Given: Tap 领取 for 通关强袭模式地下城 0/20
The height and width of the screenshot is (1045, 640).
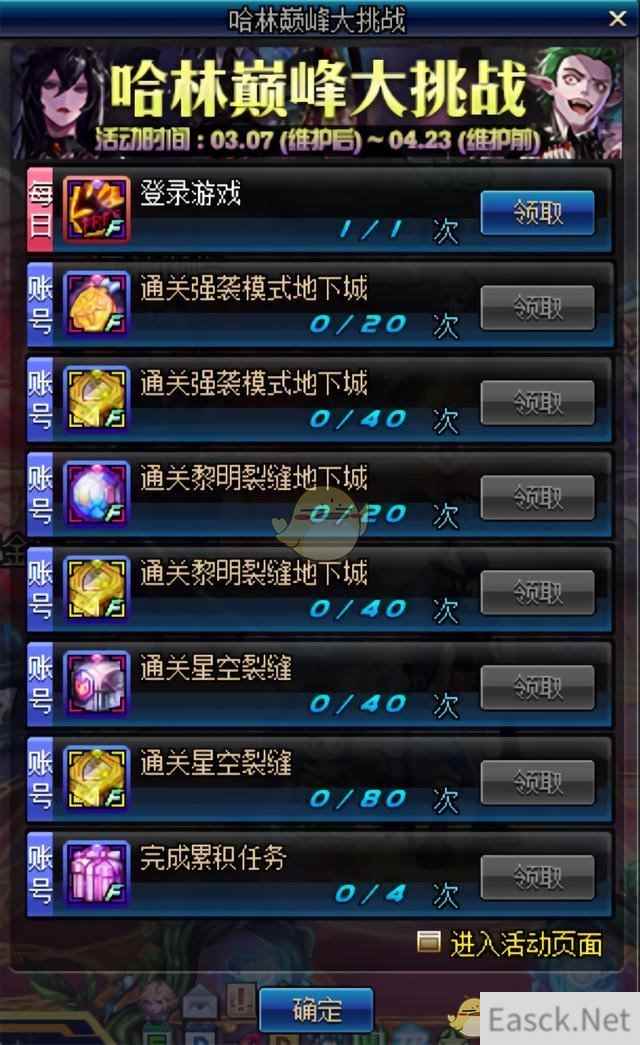Looking at the screenshot, I should pos(538,308).
